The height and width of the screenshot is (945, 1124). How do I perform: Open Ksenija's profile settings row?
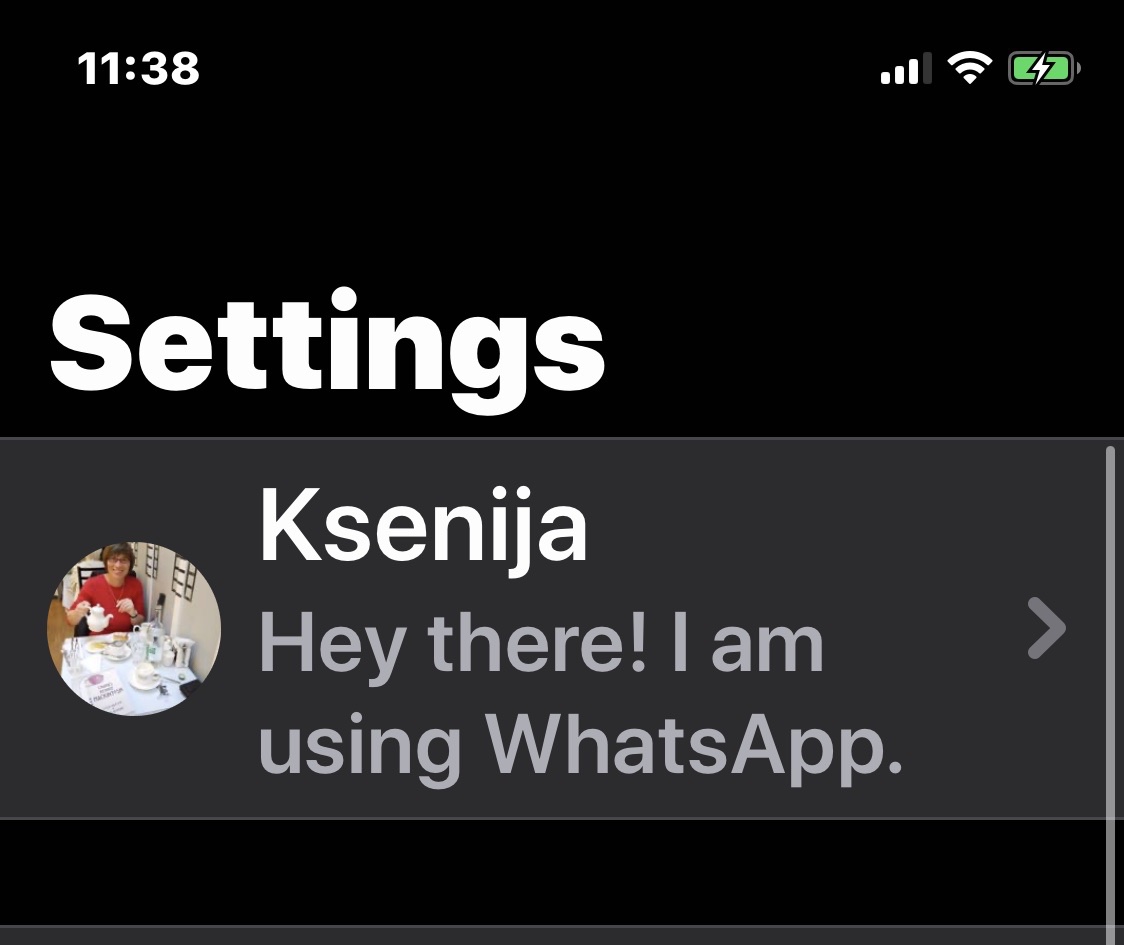pos(560,629)
